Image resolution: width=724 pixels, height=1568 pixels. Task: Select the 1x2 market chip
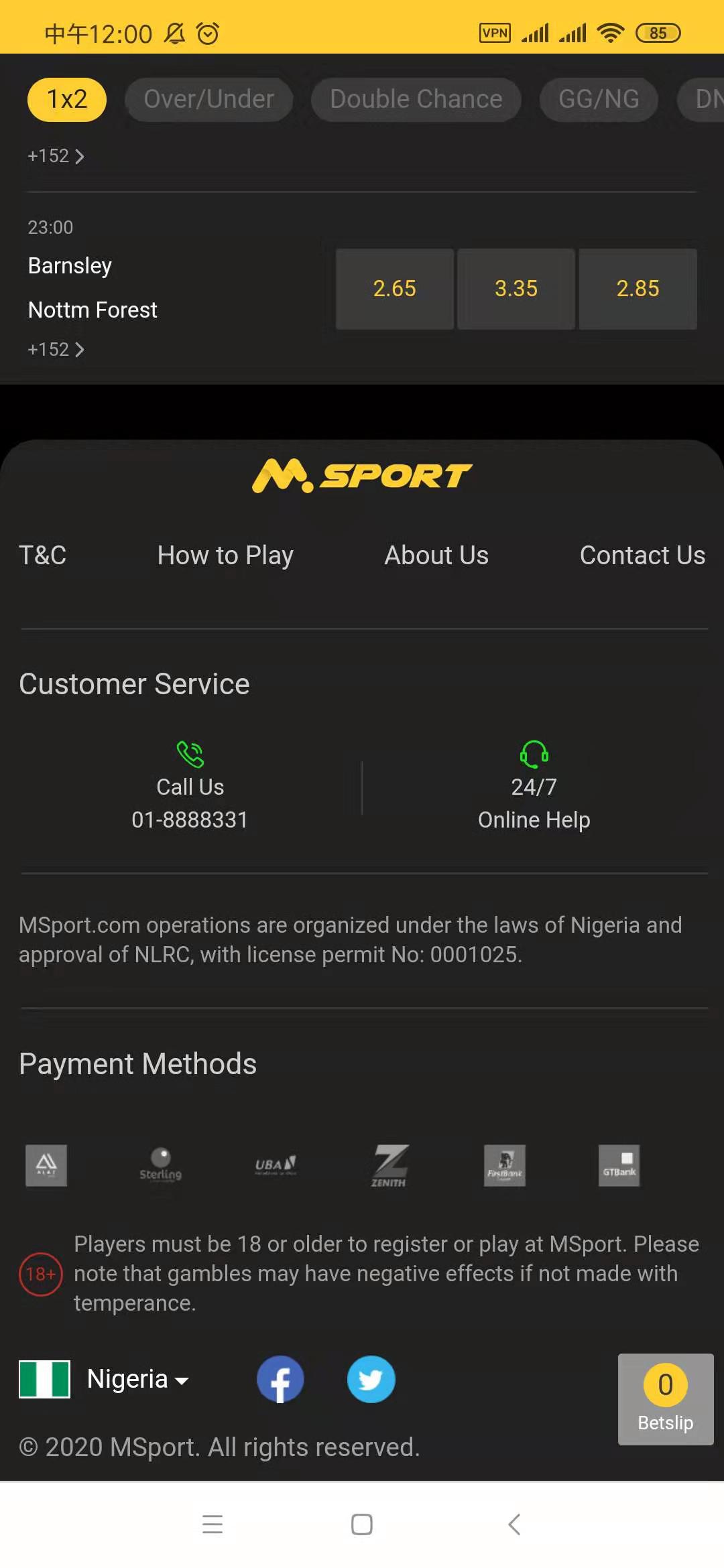(66, 100)
